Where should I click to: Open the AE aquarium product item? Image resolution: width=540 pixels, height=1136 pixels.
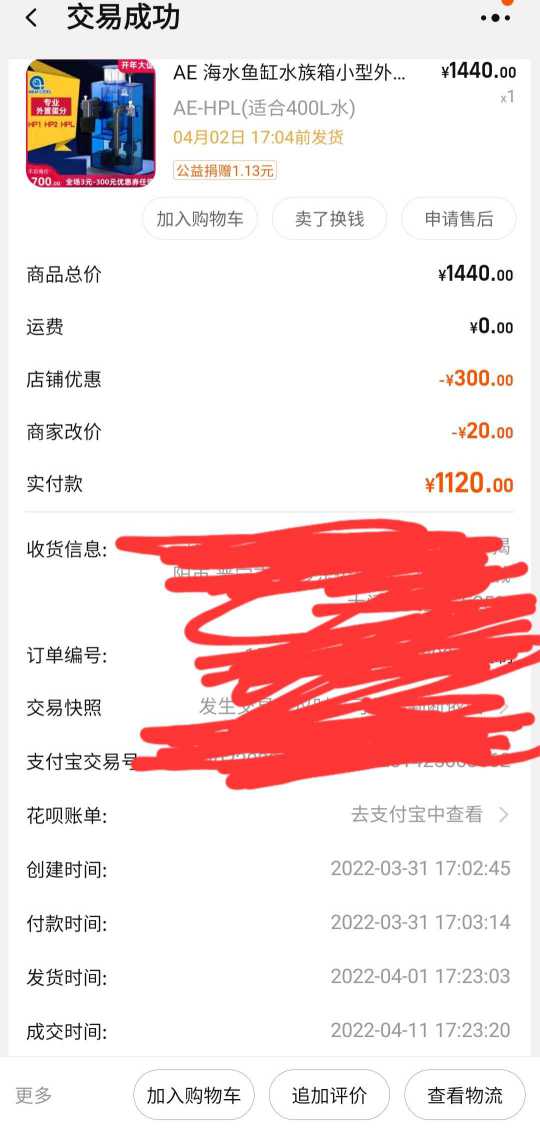pos(270,121)
